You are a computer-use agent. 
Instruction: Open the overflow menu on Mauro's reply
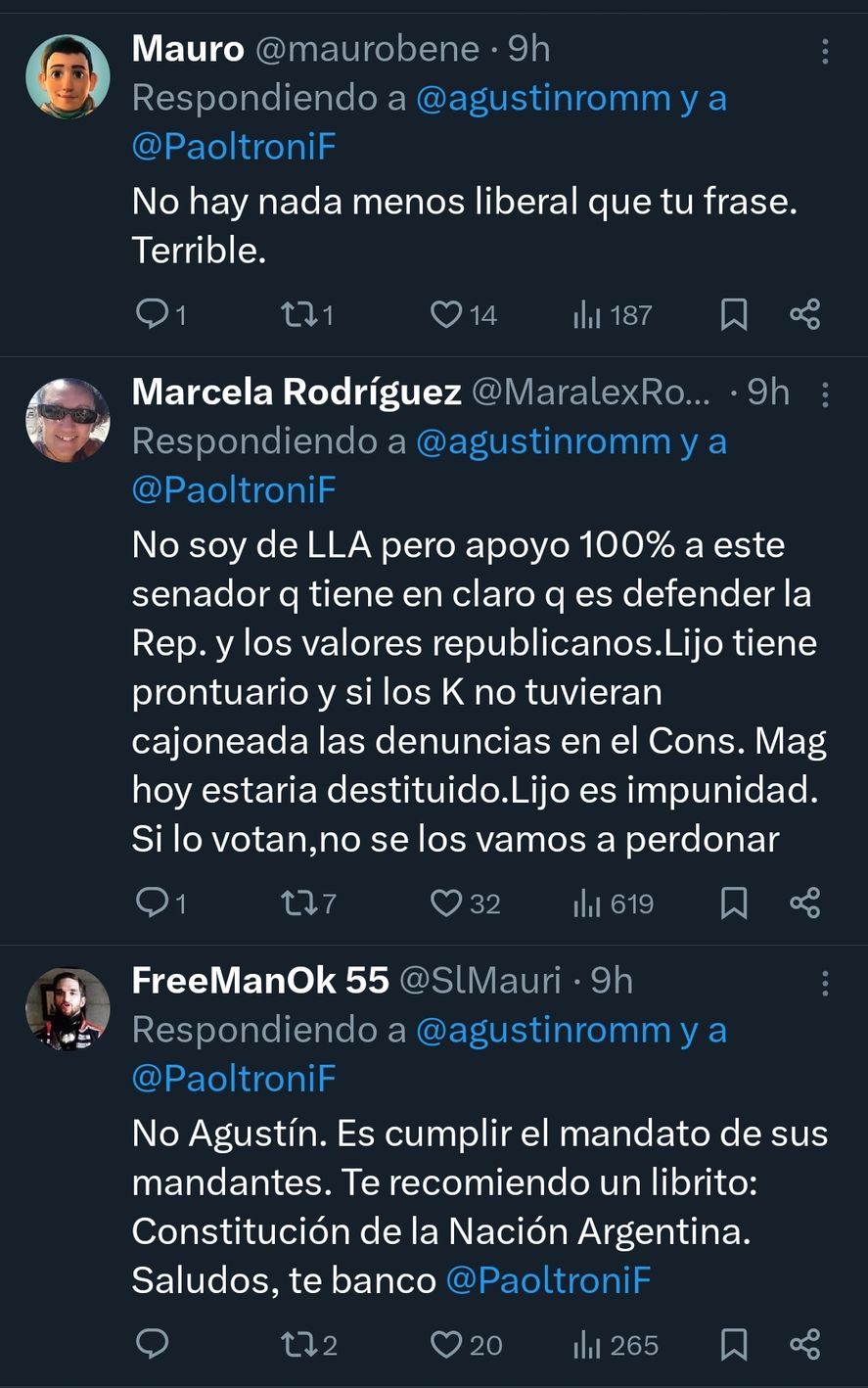coord(825,51)
